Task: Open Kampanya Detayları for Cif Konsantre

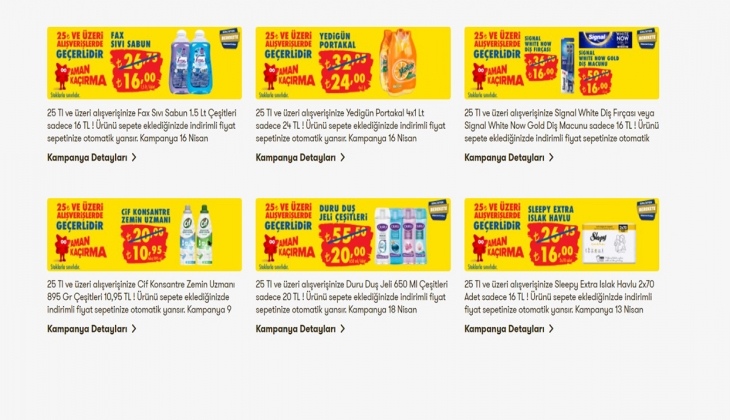Action: coord(91,329)
